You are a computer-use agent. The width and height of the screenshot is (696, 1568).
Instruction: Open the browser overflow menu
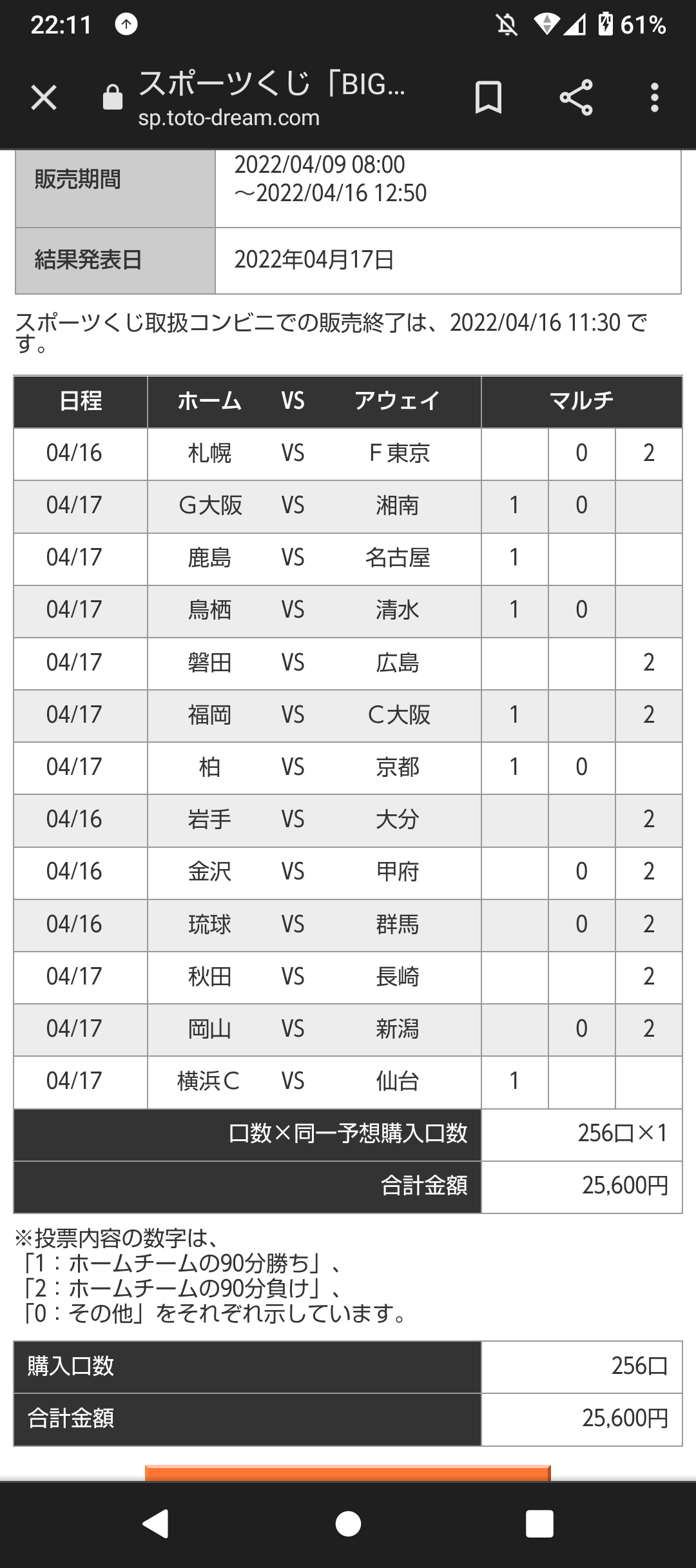click(654, 98)
